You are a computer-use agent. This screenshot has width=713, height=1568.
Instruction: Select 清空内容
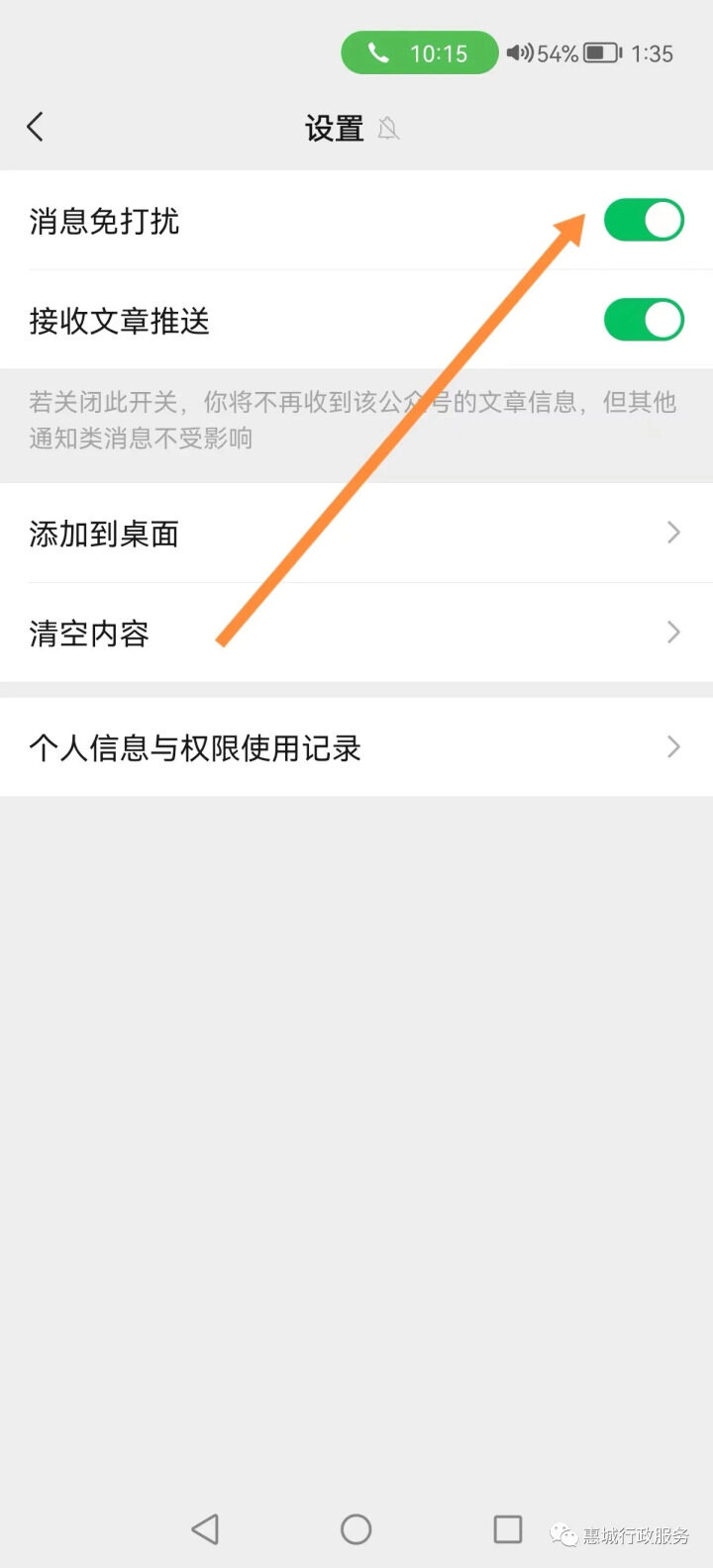click(356, 633)
